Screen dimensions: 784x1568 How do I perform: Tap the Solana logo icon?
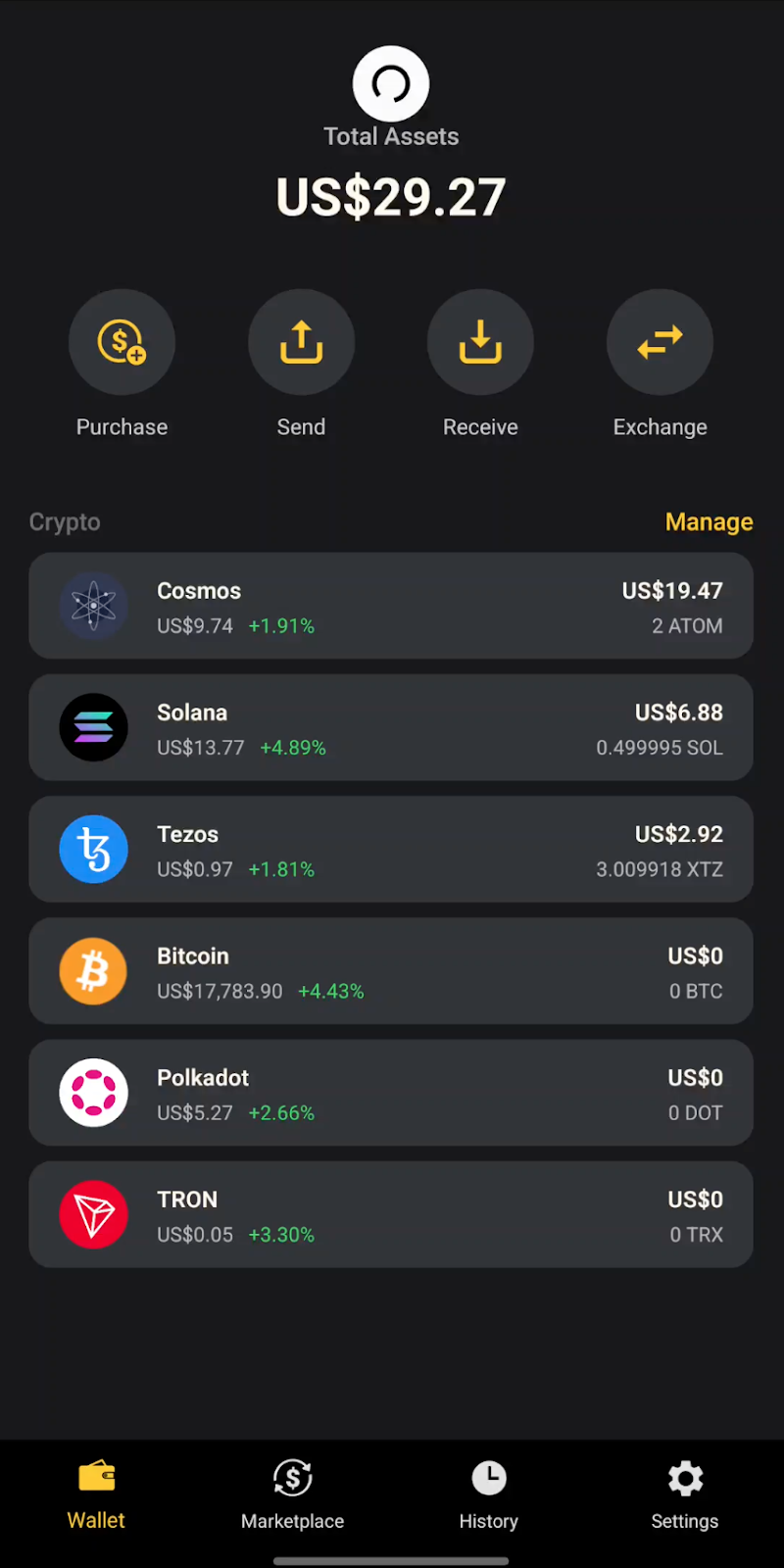point(93,727)
